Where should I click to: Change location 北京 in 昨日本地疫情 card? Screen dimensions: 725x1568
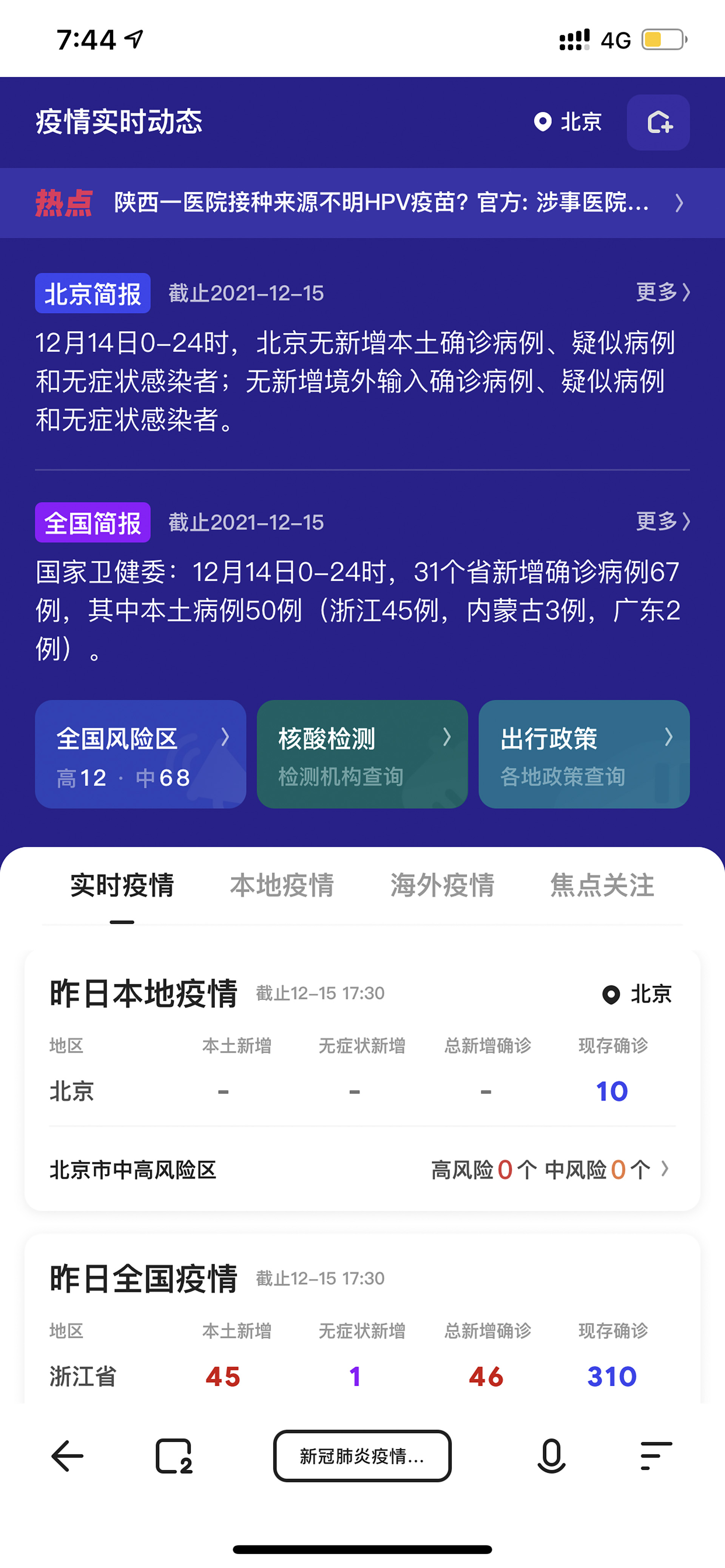[x=637, y=994]
